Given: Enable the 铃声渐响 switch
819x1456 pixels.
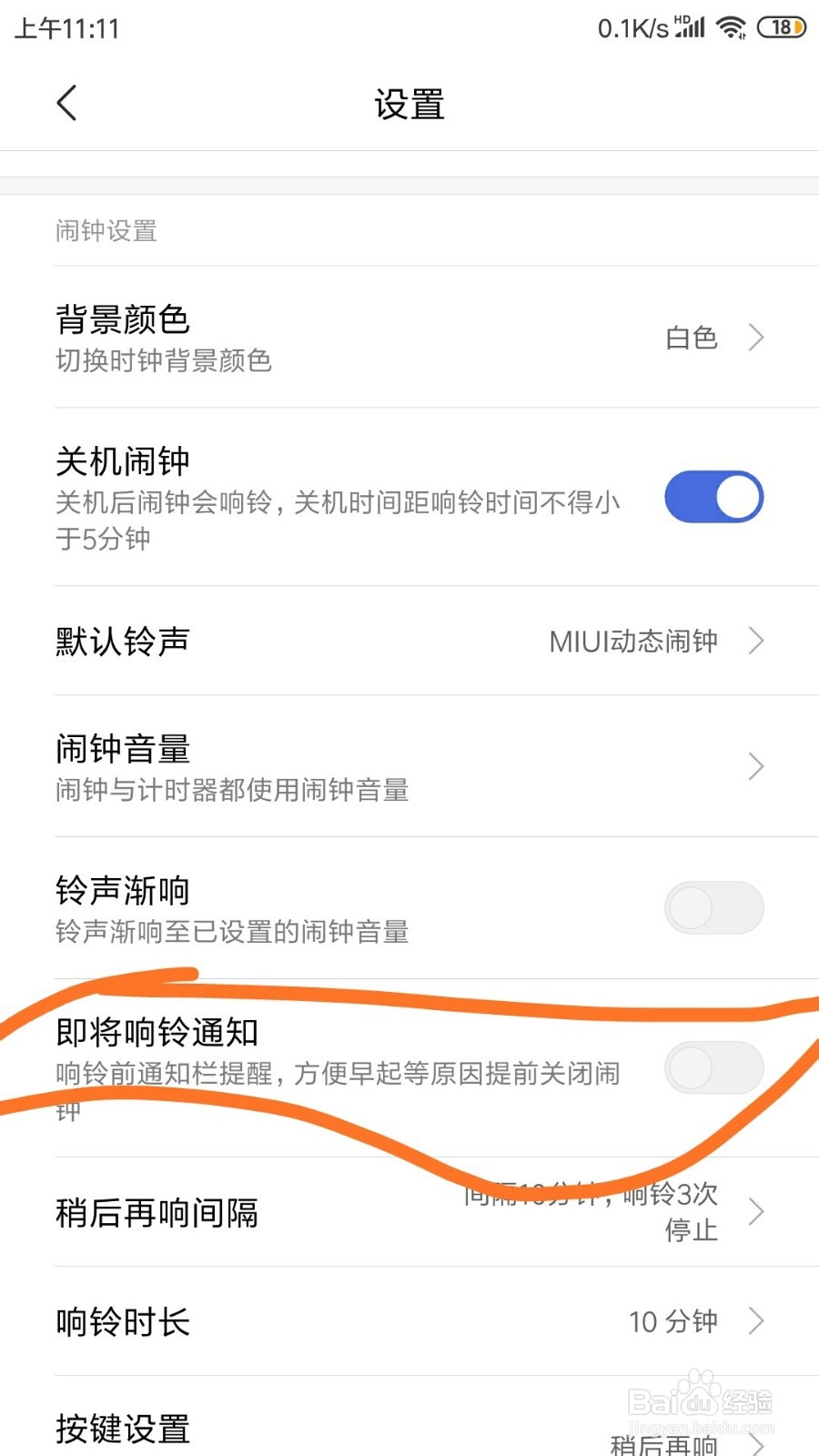Looking at the screenshot, I should pyautogui.click(x=713, y=907).
